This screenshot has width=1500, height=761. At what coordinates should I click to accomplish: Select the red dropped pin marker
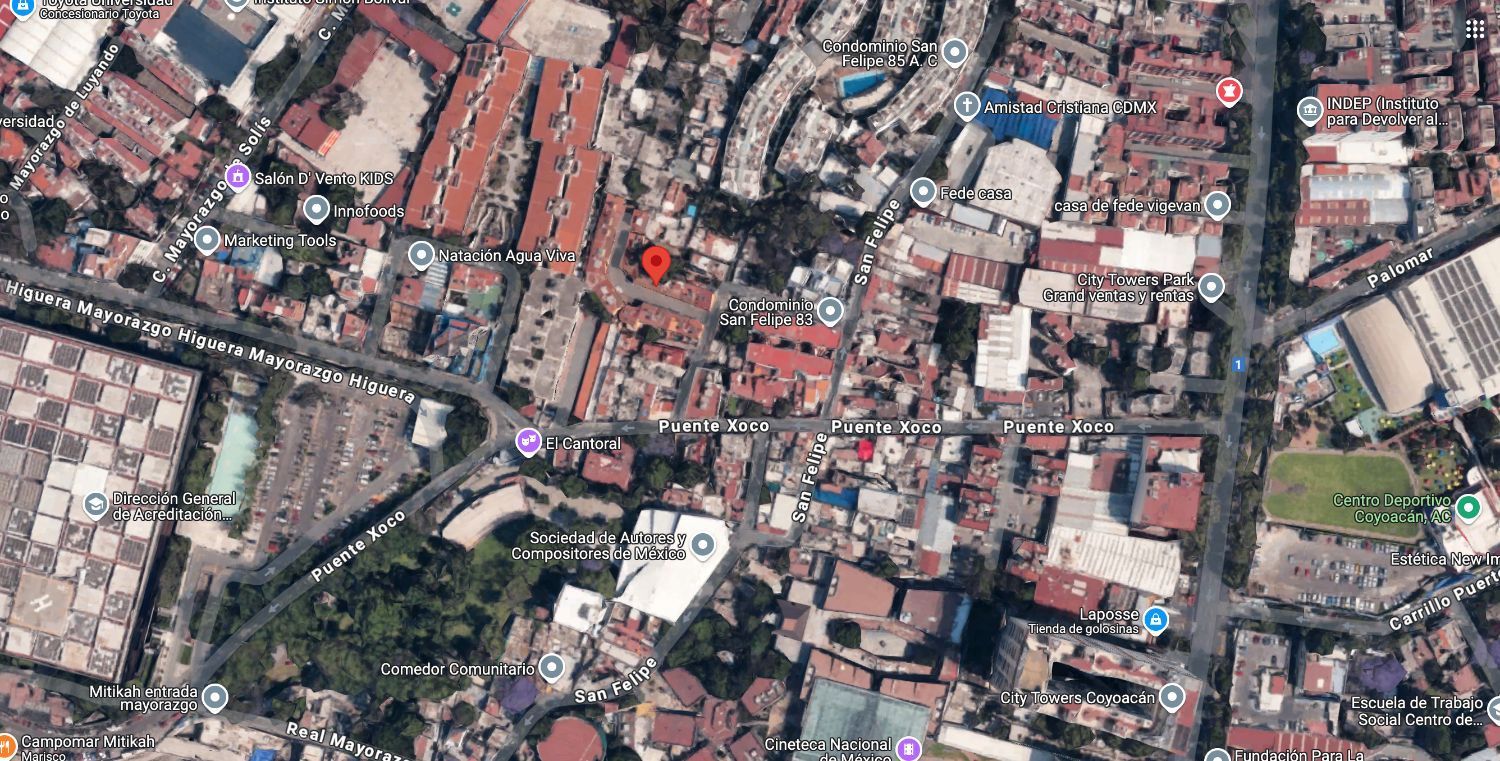[655, 266]
